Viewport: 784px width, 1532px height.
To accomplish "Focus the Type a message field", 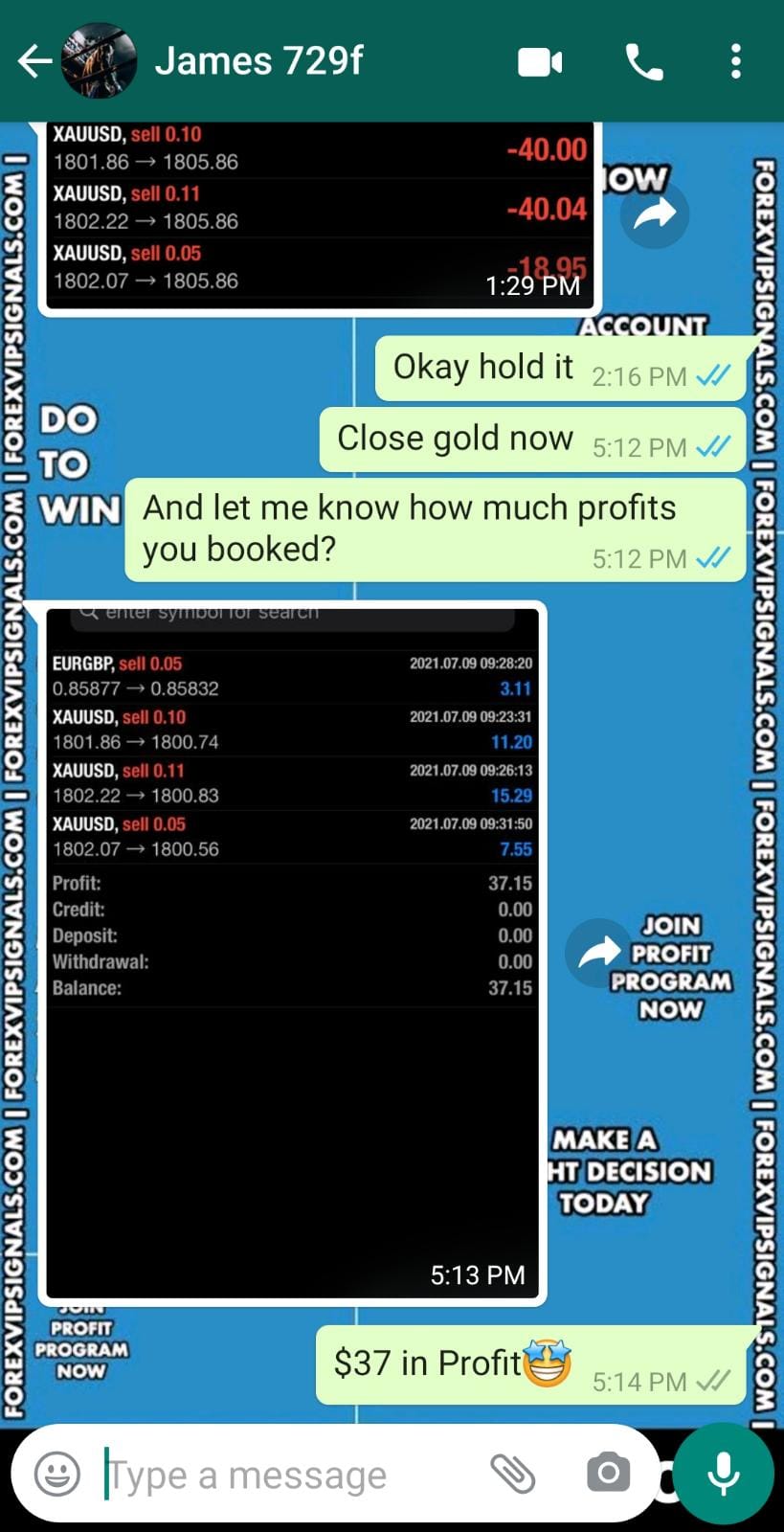I will [287, 1475].
